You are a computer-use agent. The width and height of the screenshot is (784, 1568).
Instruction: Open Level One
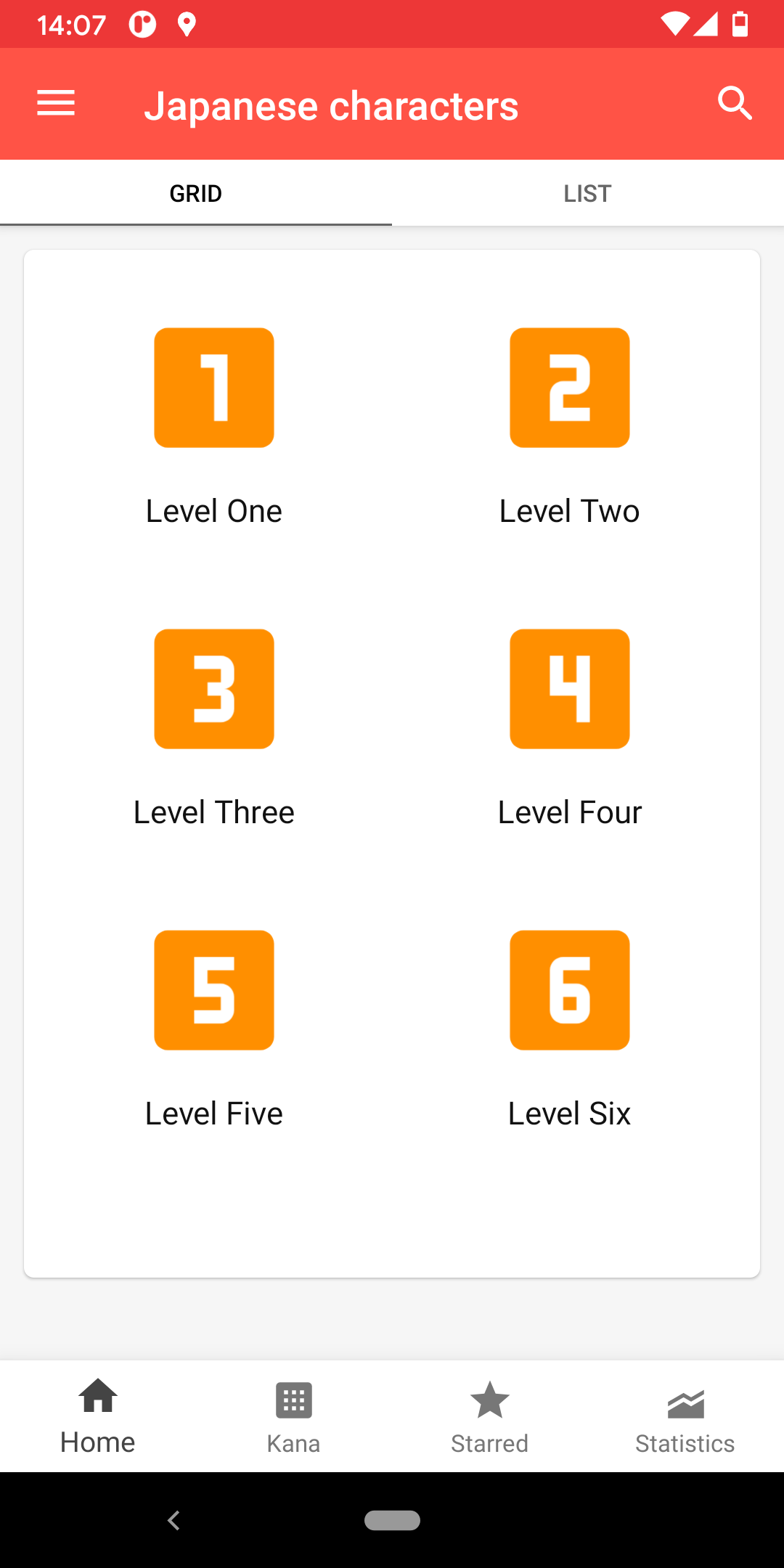pyautogui.click(x=214, y=427)
